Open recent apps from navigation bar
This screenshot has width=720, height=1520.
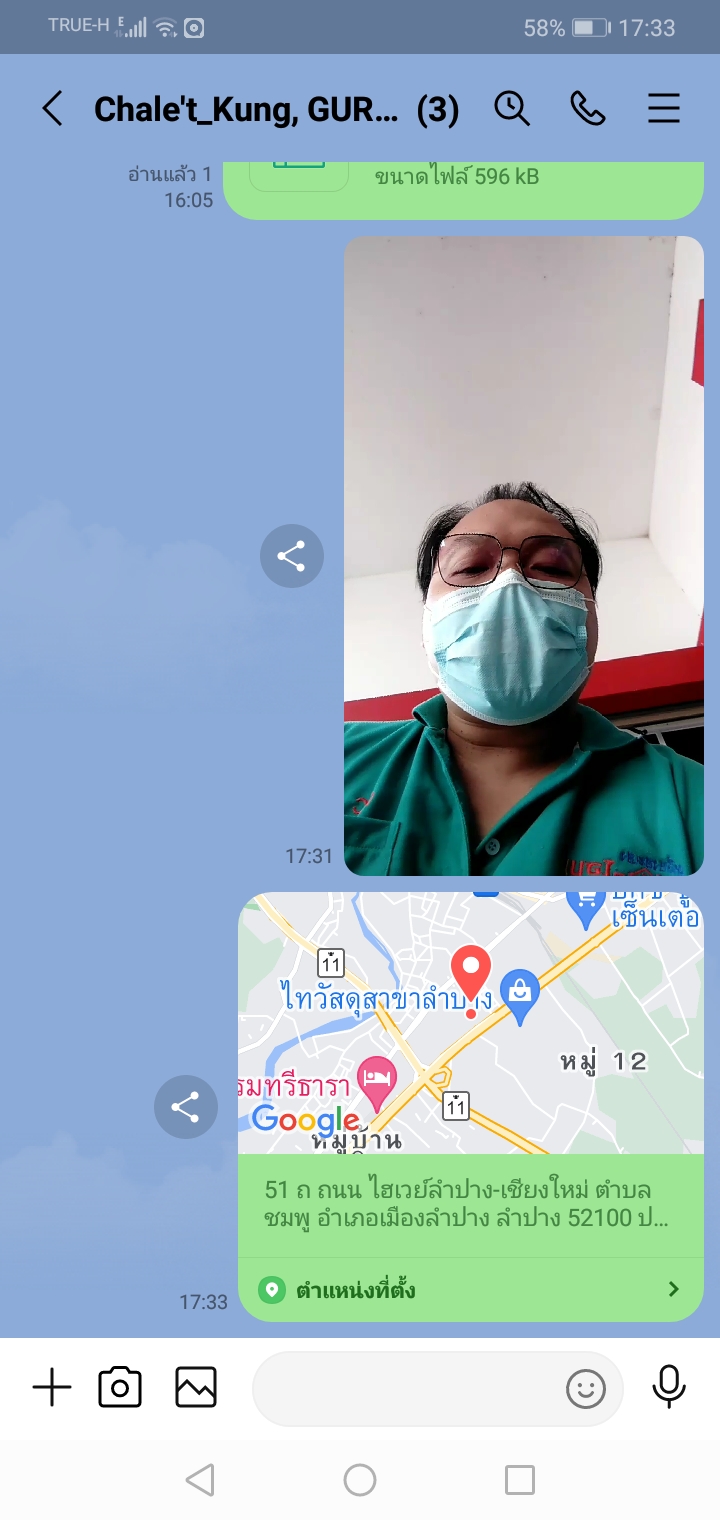click(x=519, y=1480)
